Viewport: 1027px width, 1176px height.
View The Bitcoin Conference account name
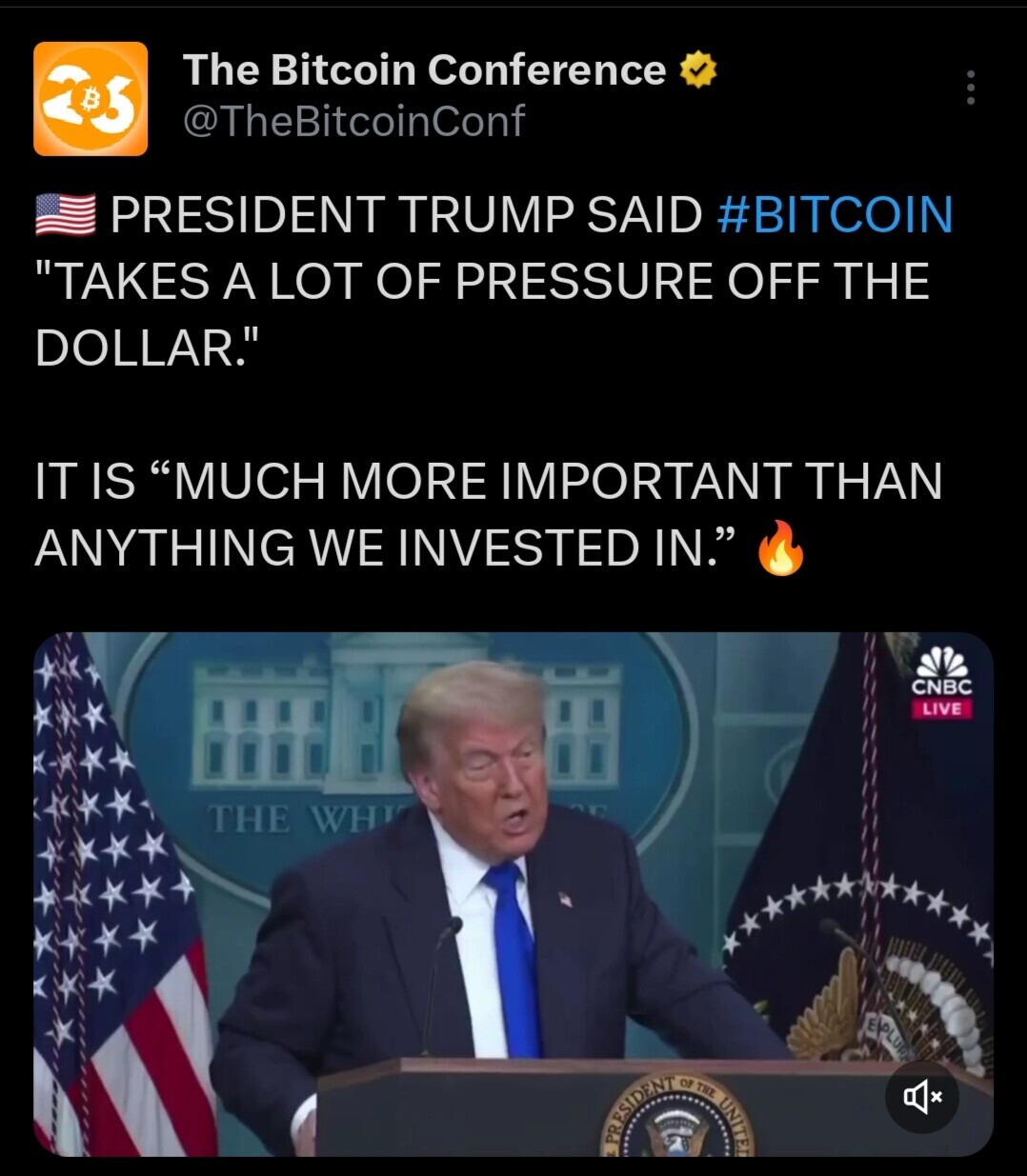(424, 70)
